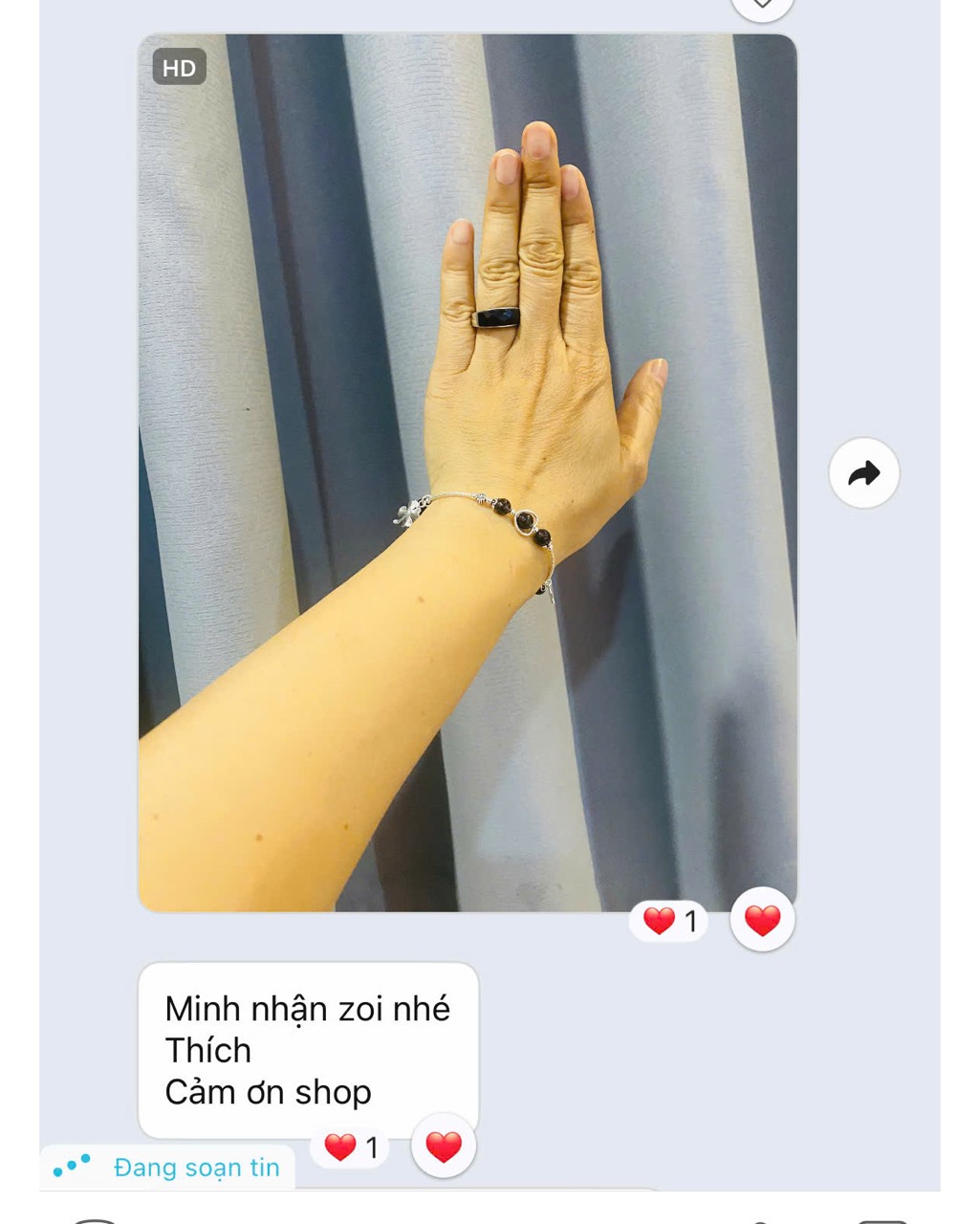
Task: React with a heart to the photo
Action: 762,920
